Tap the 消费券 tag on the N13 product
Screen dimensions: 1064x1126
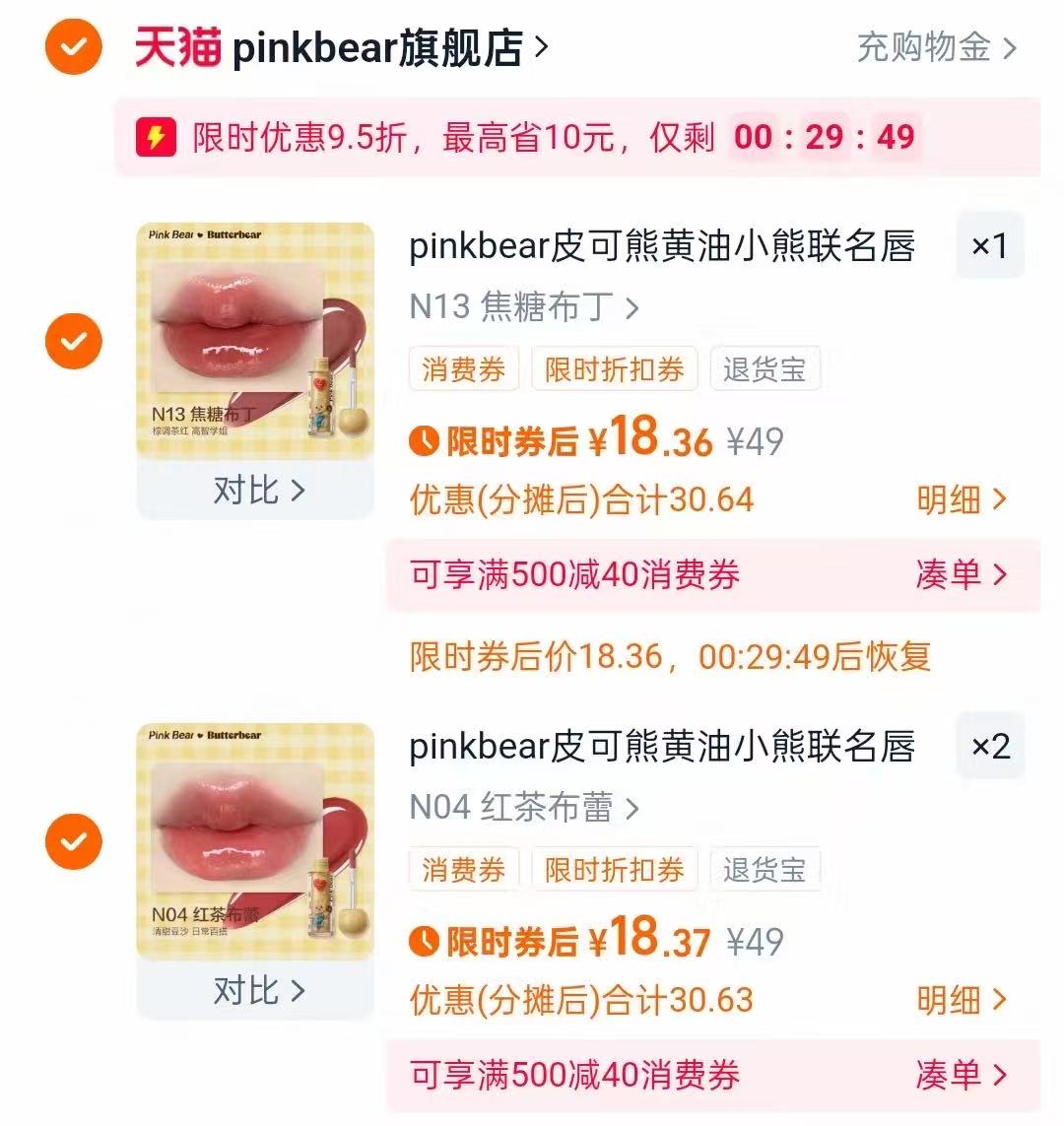click(x=463, y=368)
